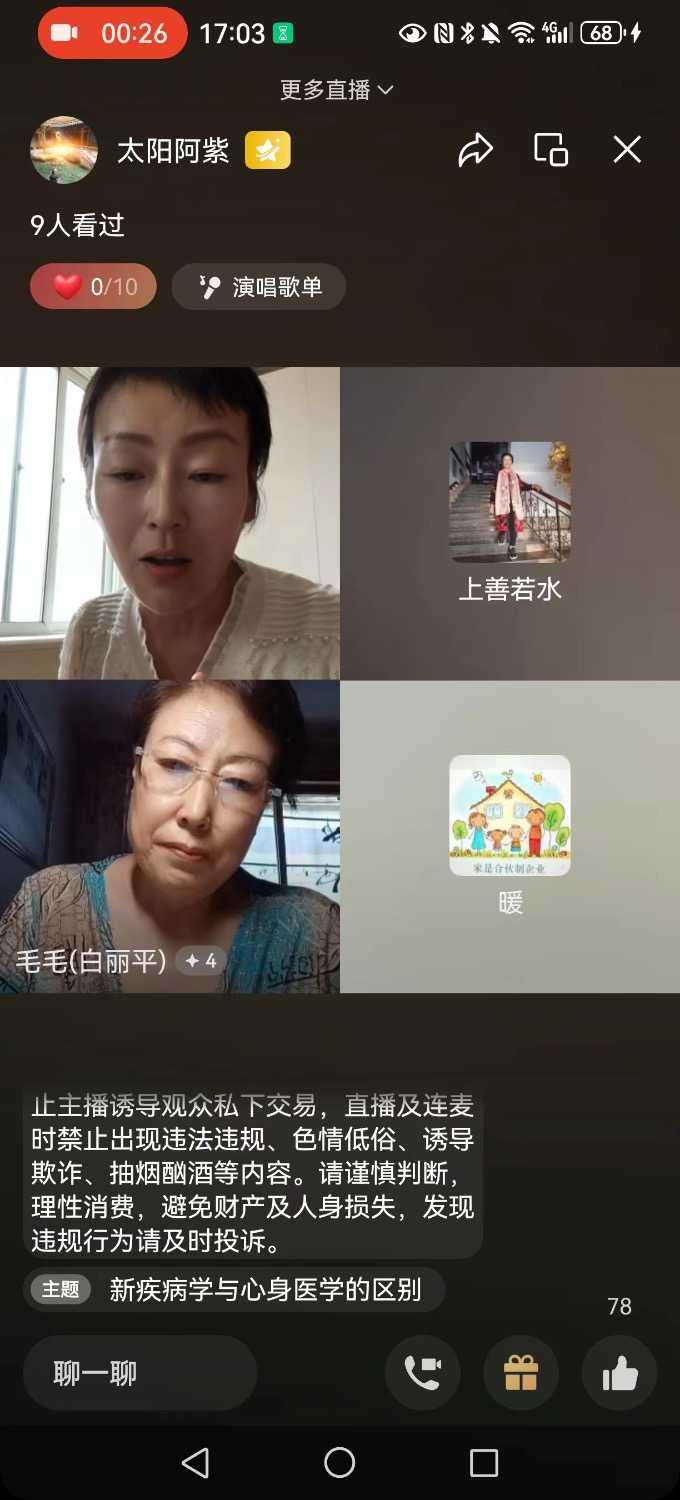Switch to floating window mode
Viewport: 680px width, 1500px height.
[x=551, y=150]
